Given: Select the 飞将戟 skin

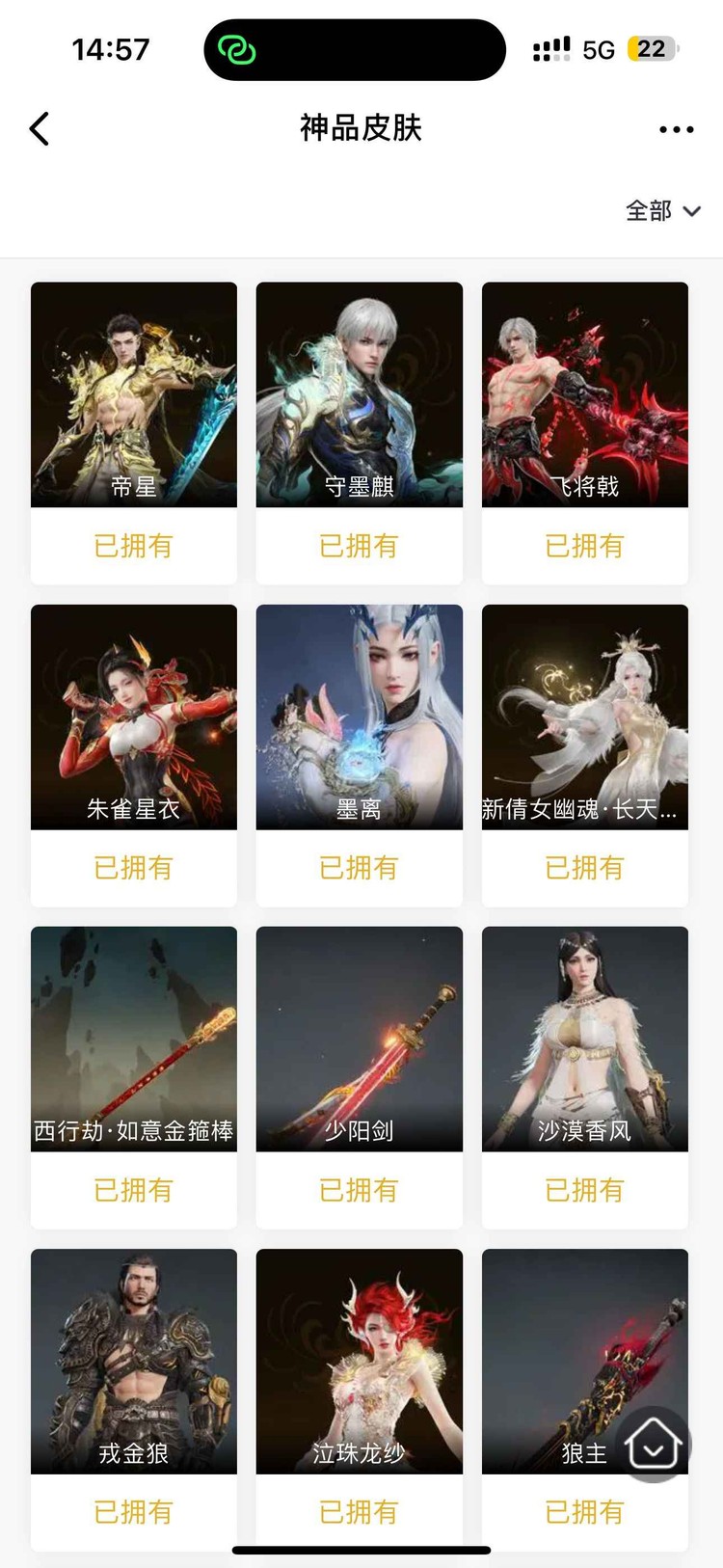Looking at the screenshot, I should coord(583,393).
